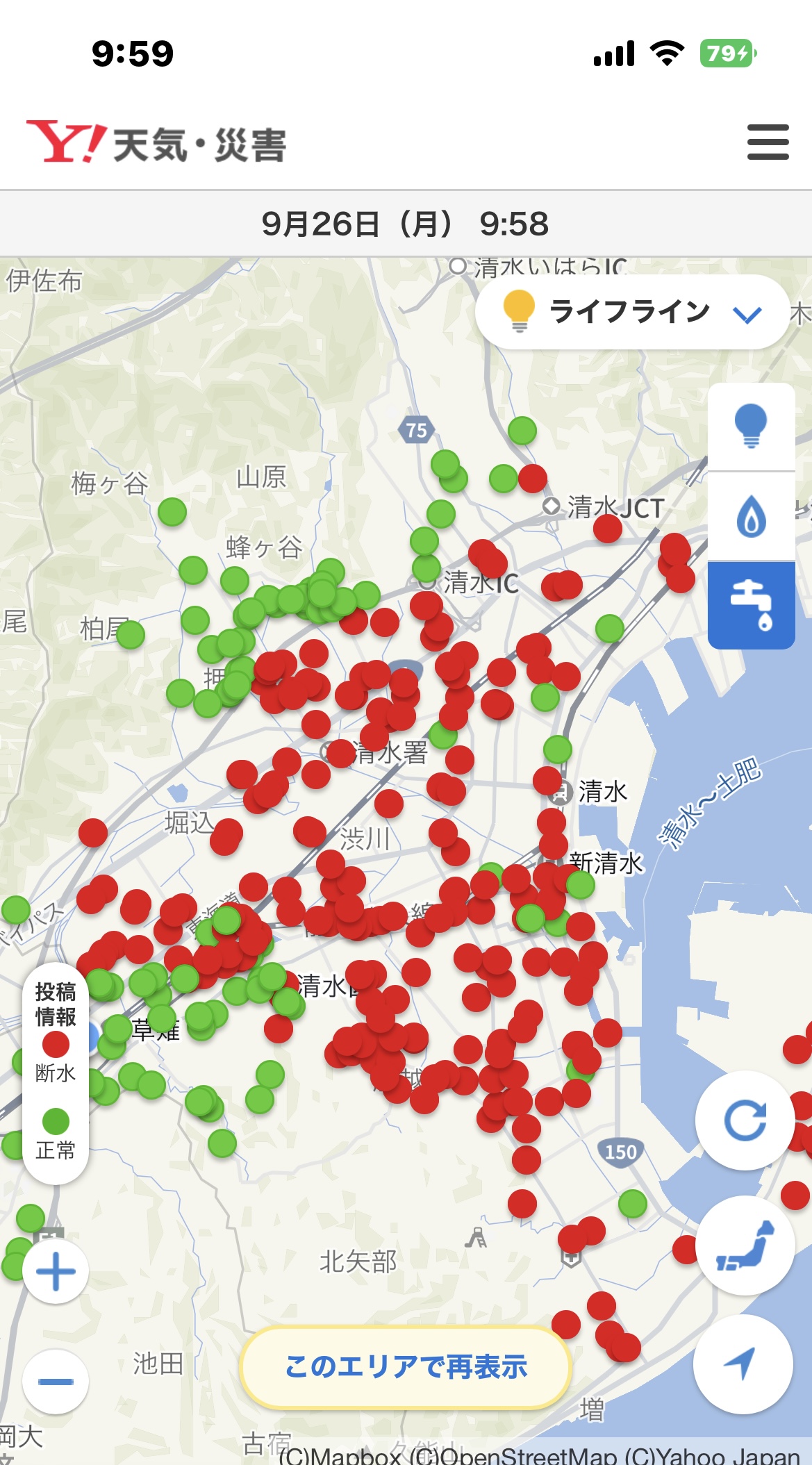Expand the ライフライン dropdown
812x1465 pixels.
pyautogui.click(x=631, y=312)
